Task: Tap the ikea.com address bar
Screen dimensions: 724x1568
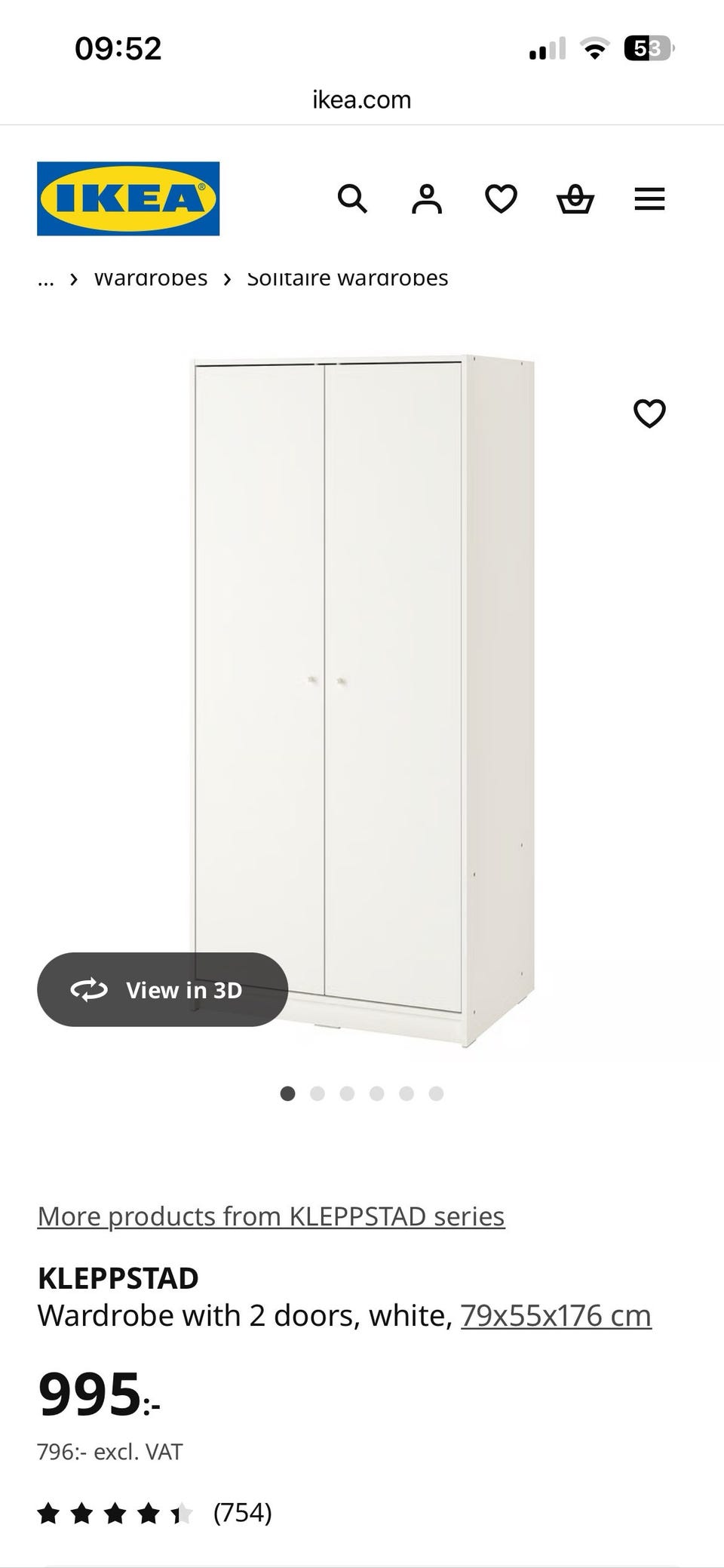Action: point(362,100)
